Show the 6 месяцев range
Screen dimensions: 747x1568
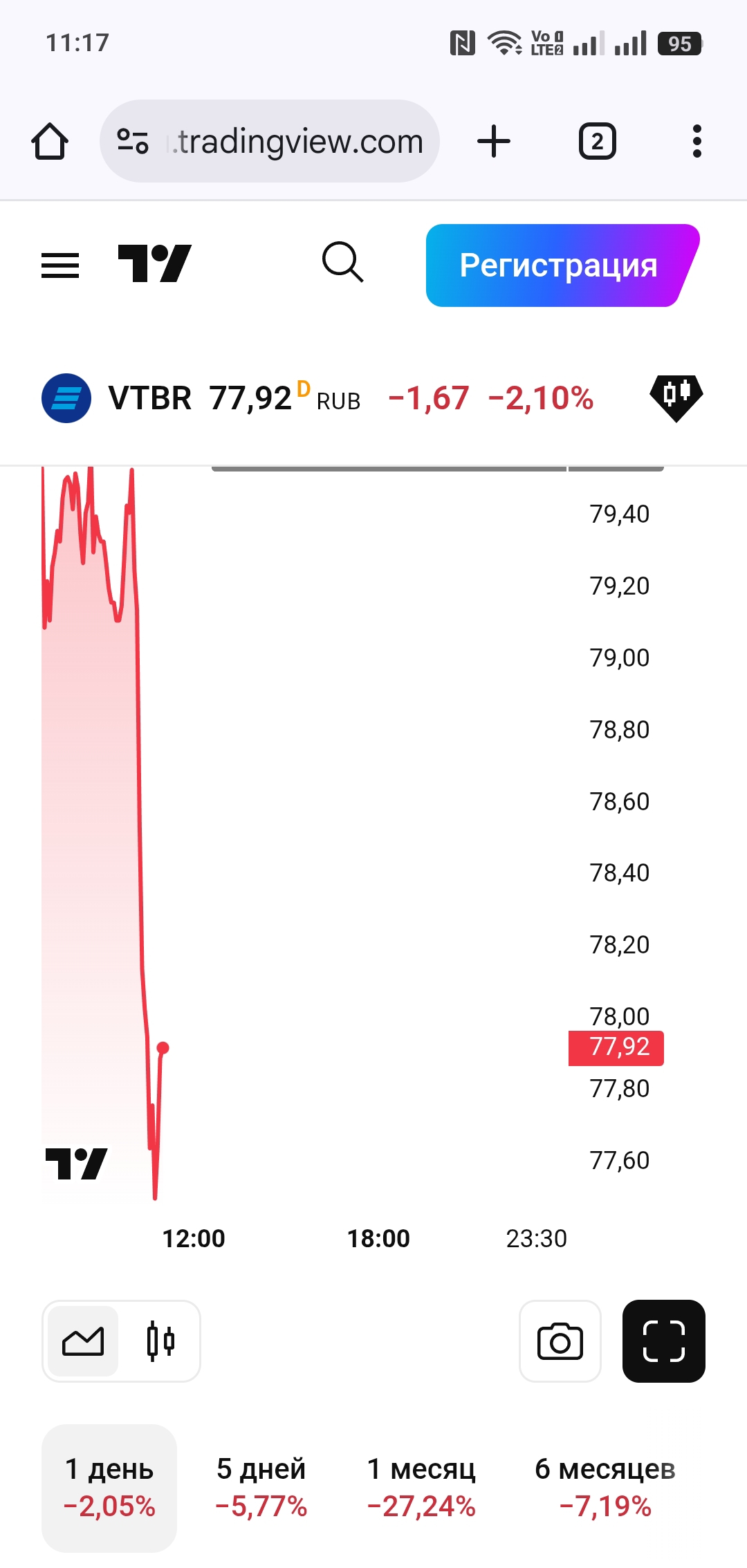point(605,1488)
